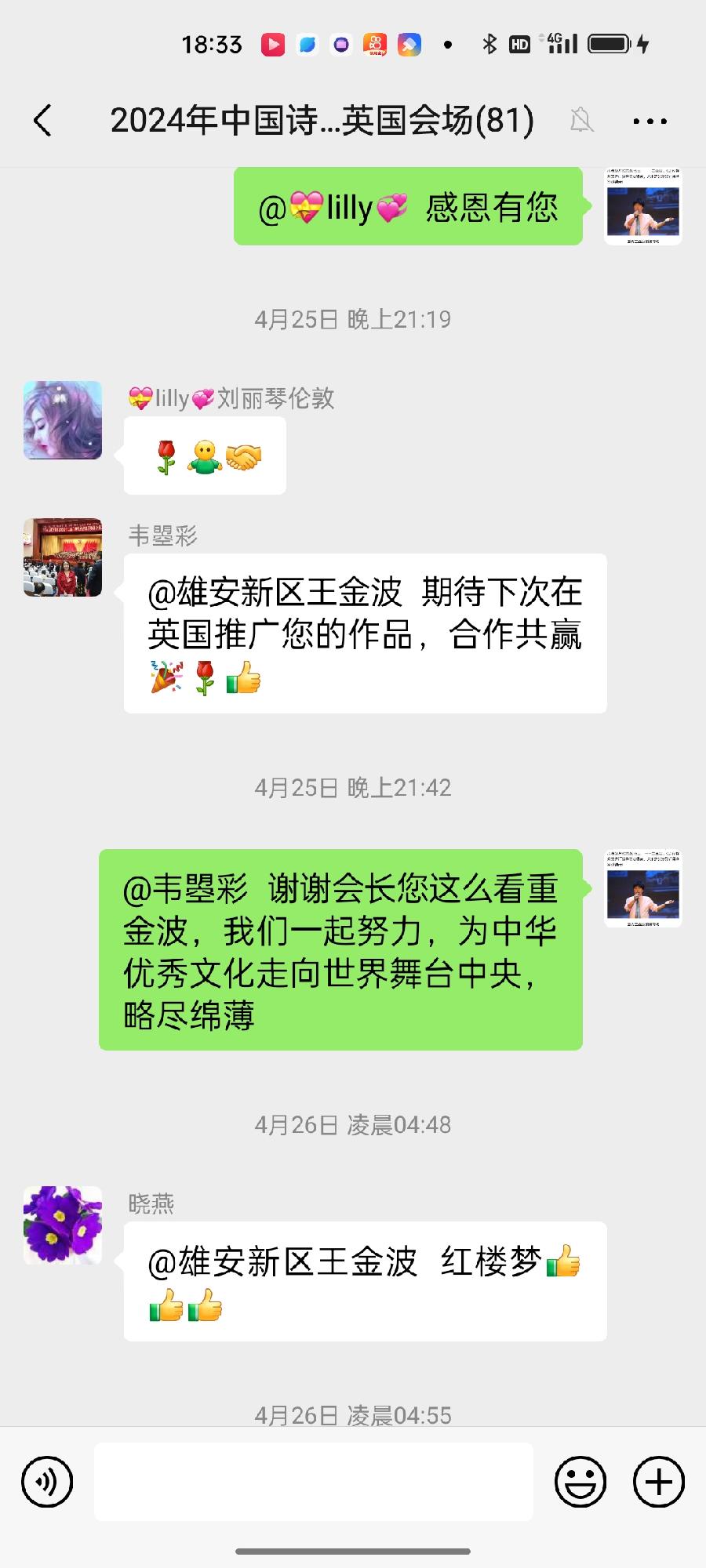This screenshot has width=706, height=1568.
Task: Open my avatar beside 谢谢会长 message
Action: coord(642,889)
